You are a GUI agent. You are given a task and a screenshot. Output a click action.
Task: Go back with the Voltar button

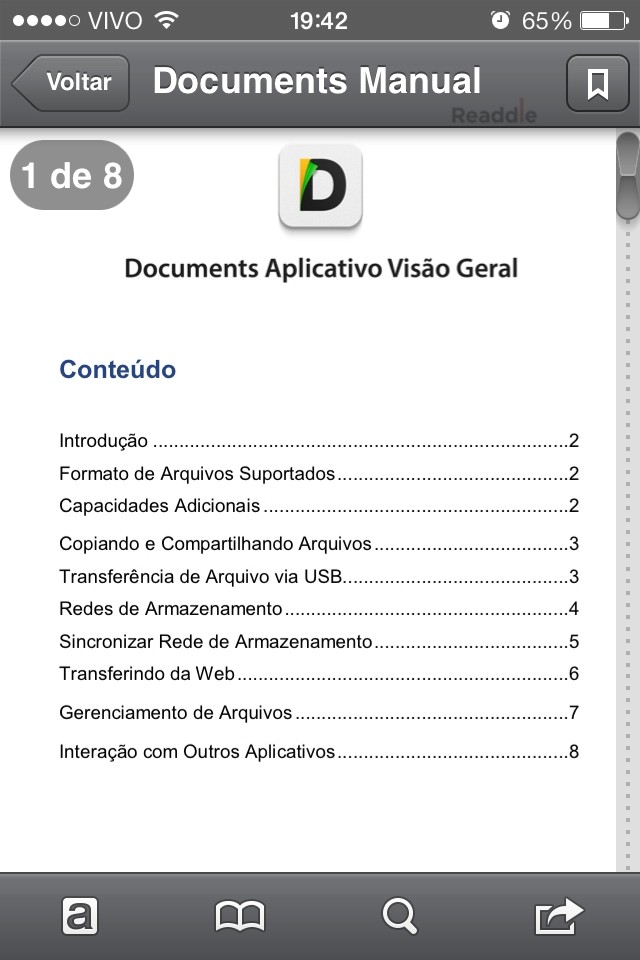coord(71,82)
